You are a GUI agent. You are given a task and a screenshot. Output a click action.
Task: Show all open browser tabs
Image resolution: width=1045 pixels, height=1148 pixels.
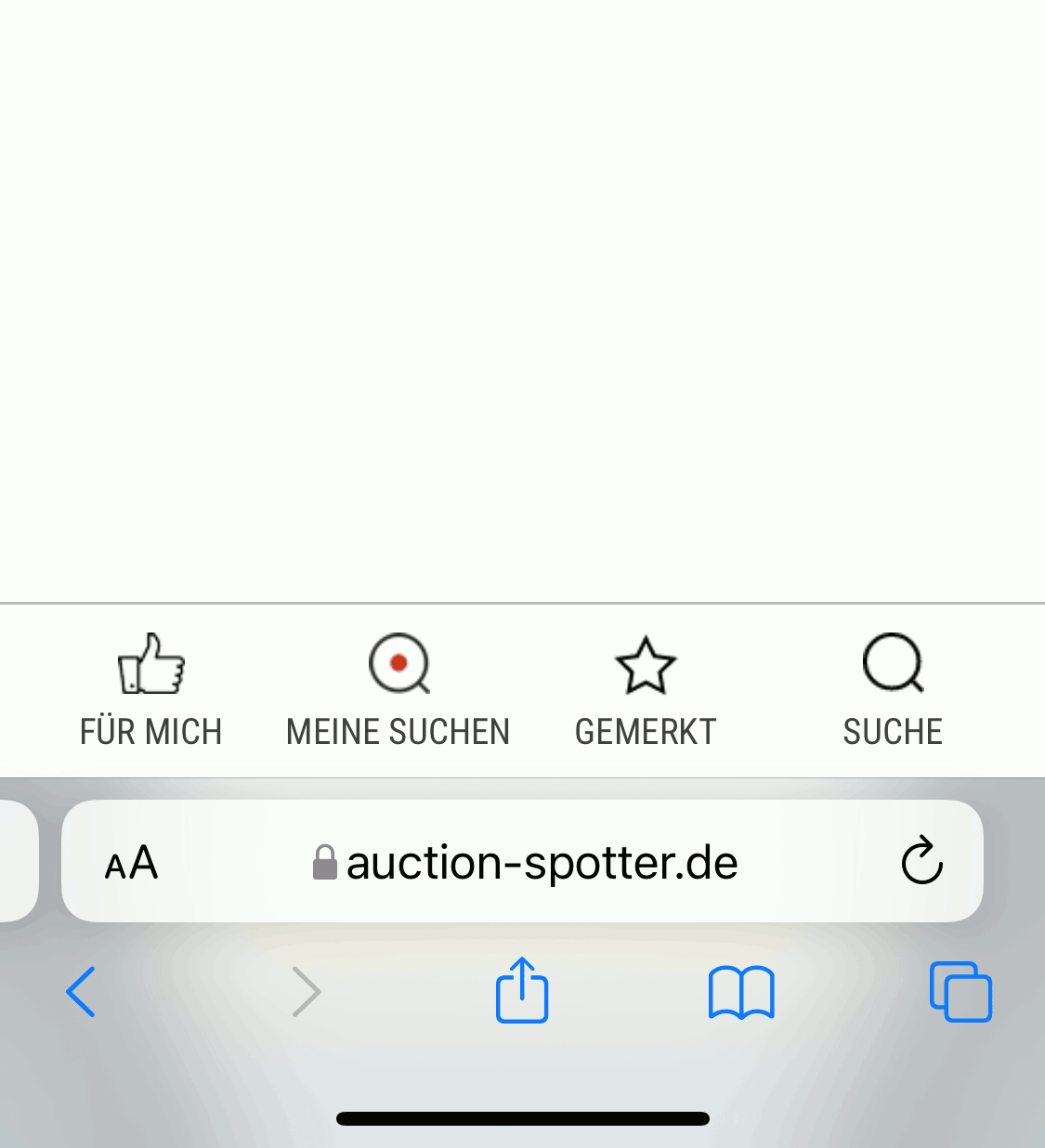[x=960, y=992]
